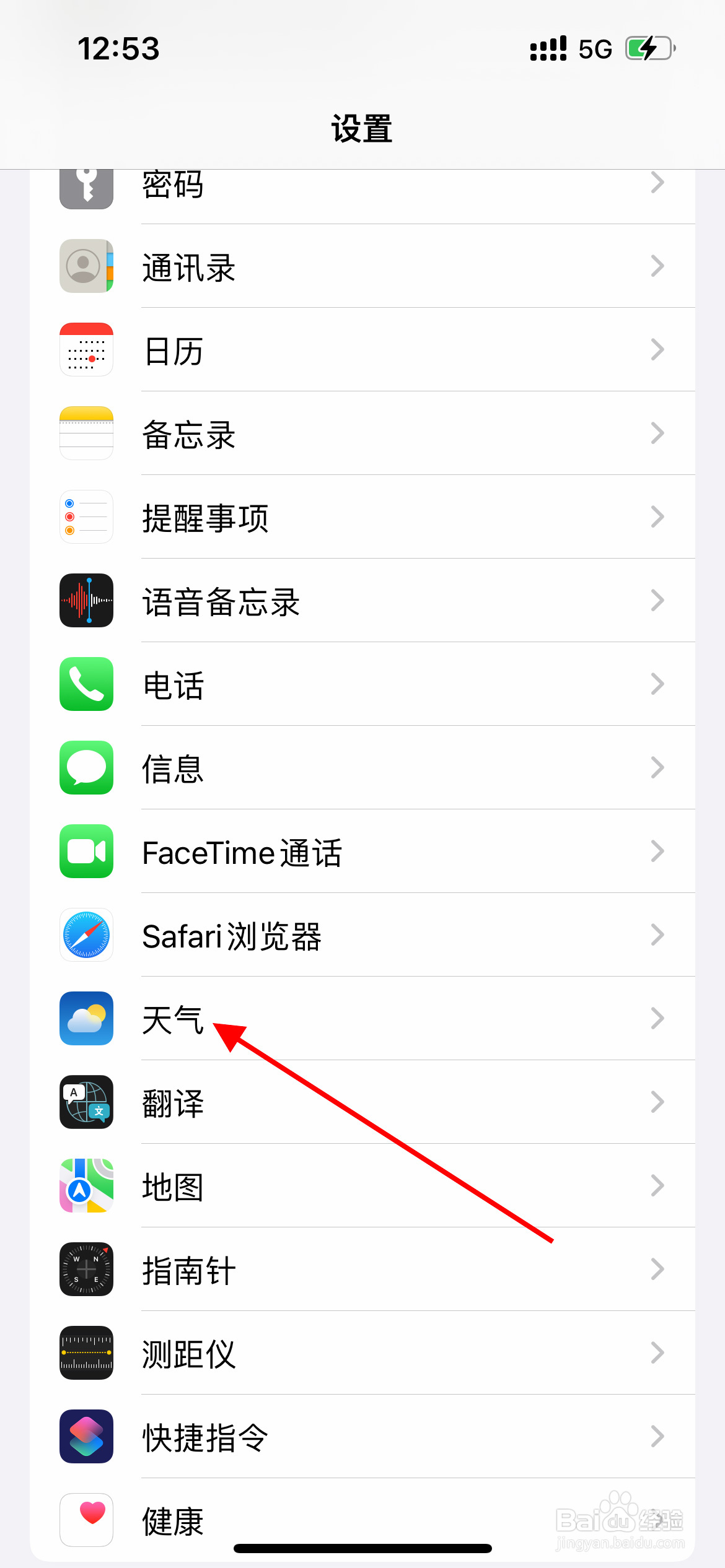Select the Safari 浏览器 compass icon
The width and height of the screenshot is (725, 1568).
coord(86,936)
